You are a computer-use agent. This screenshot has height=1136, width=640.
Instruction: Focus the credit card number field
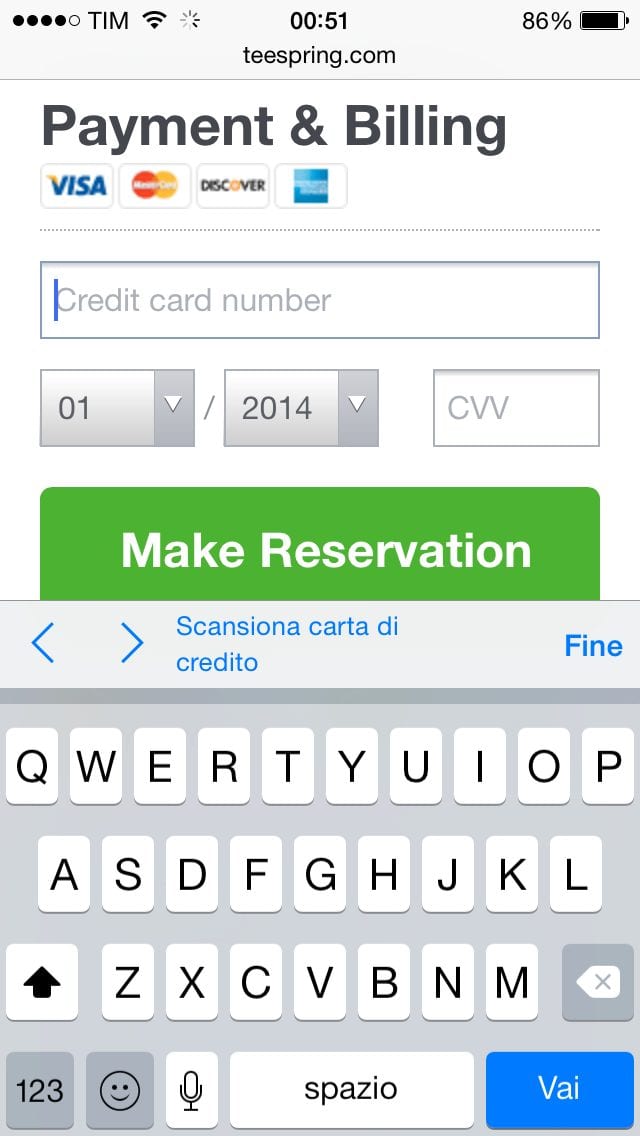(320, 300)
